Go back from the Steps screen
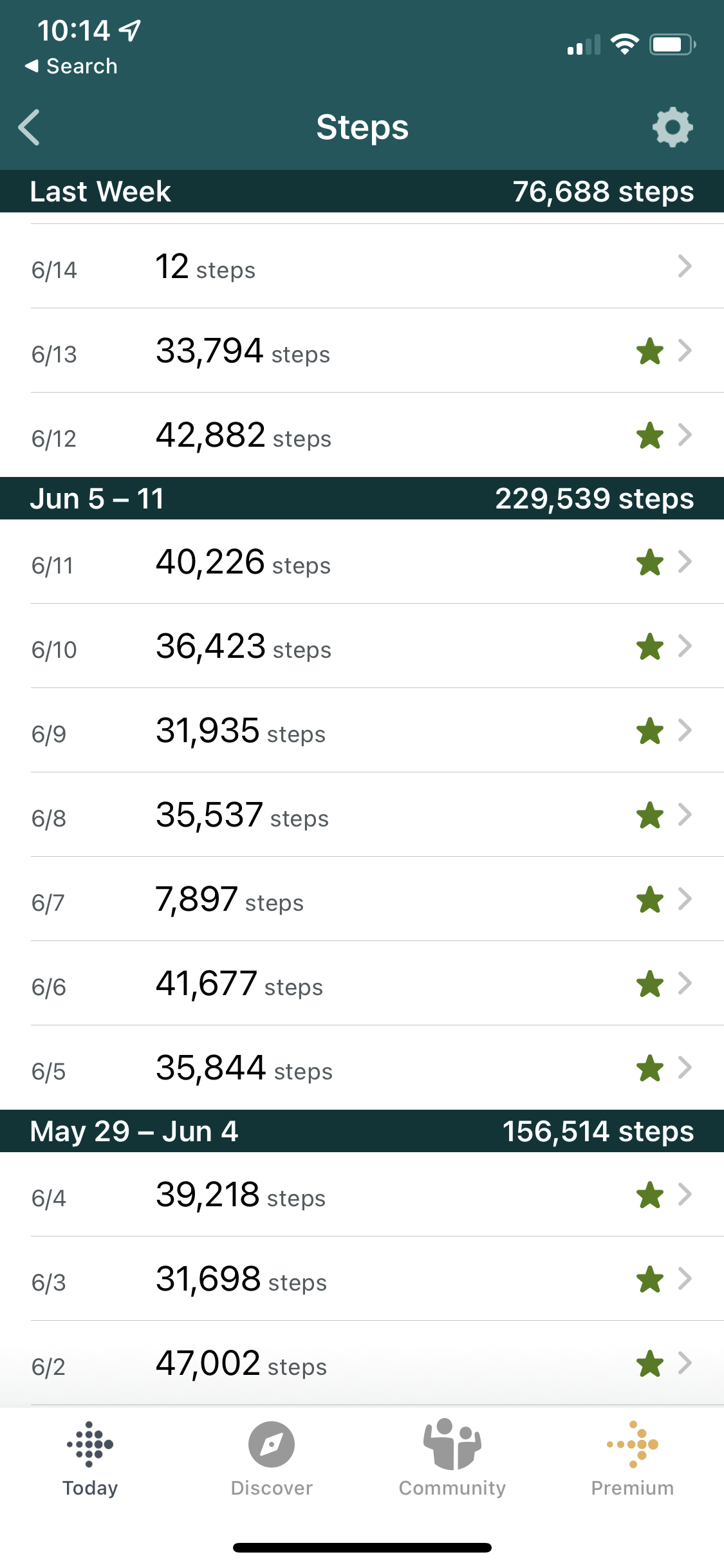The image size is (724, 1568). [x=30, y=127]
